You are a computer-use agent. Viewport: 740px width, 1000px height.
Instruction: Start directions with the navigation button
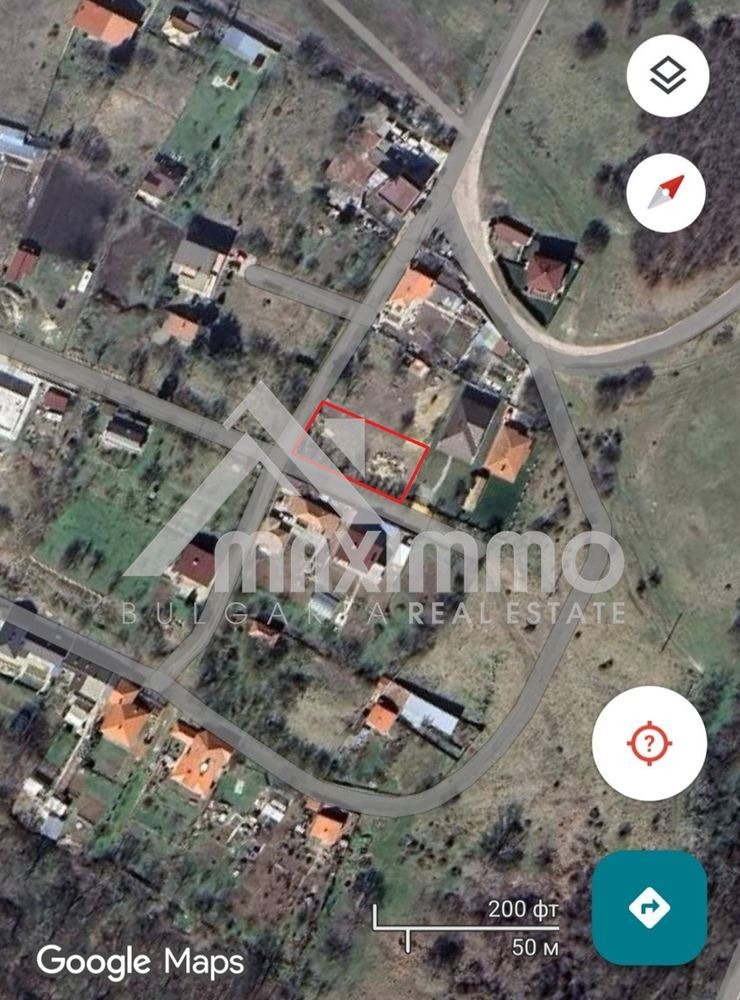(649, 907)
